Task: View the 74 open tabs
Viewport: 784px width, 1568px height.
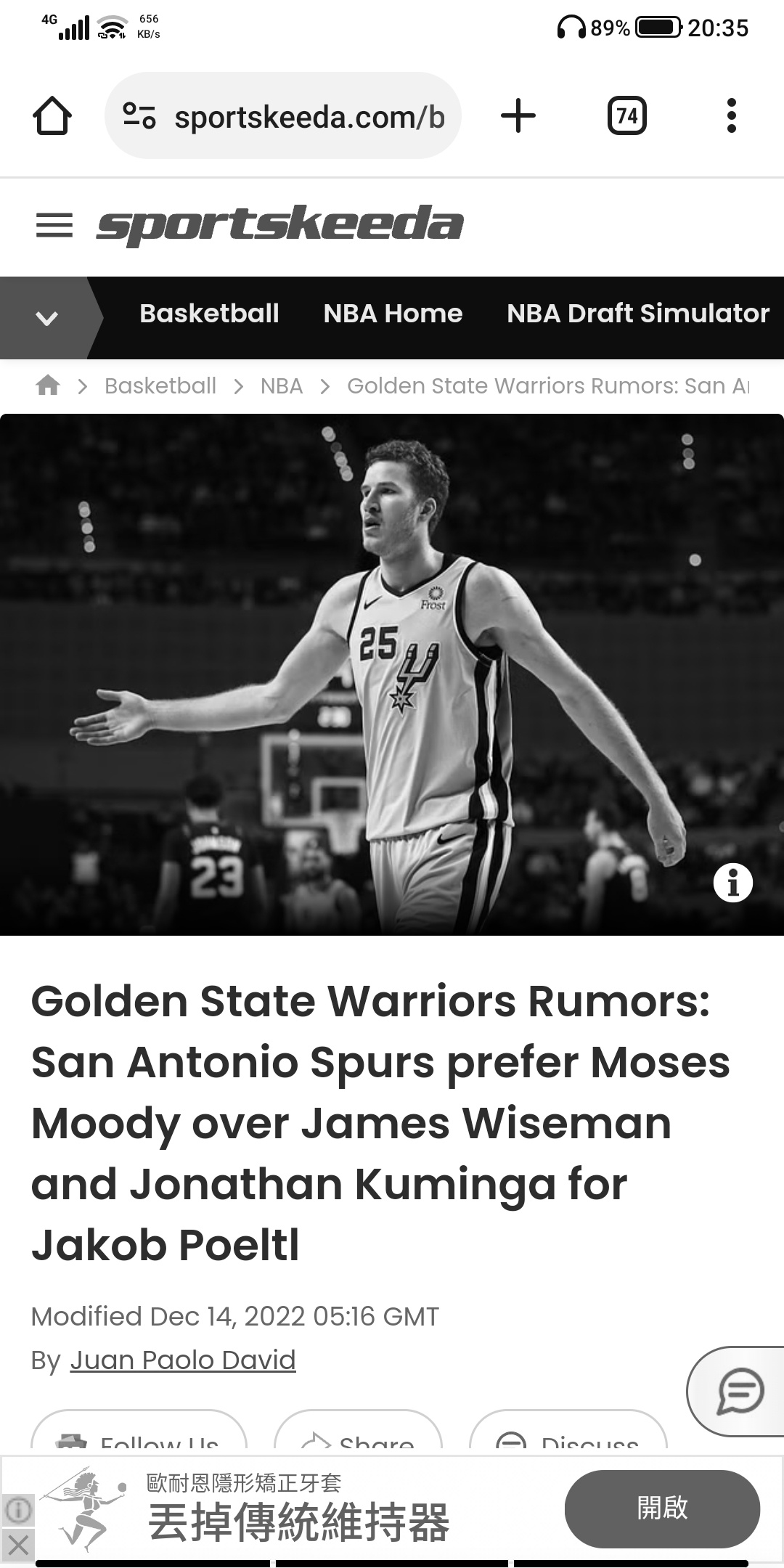Action: click(626, 116)
